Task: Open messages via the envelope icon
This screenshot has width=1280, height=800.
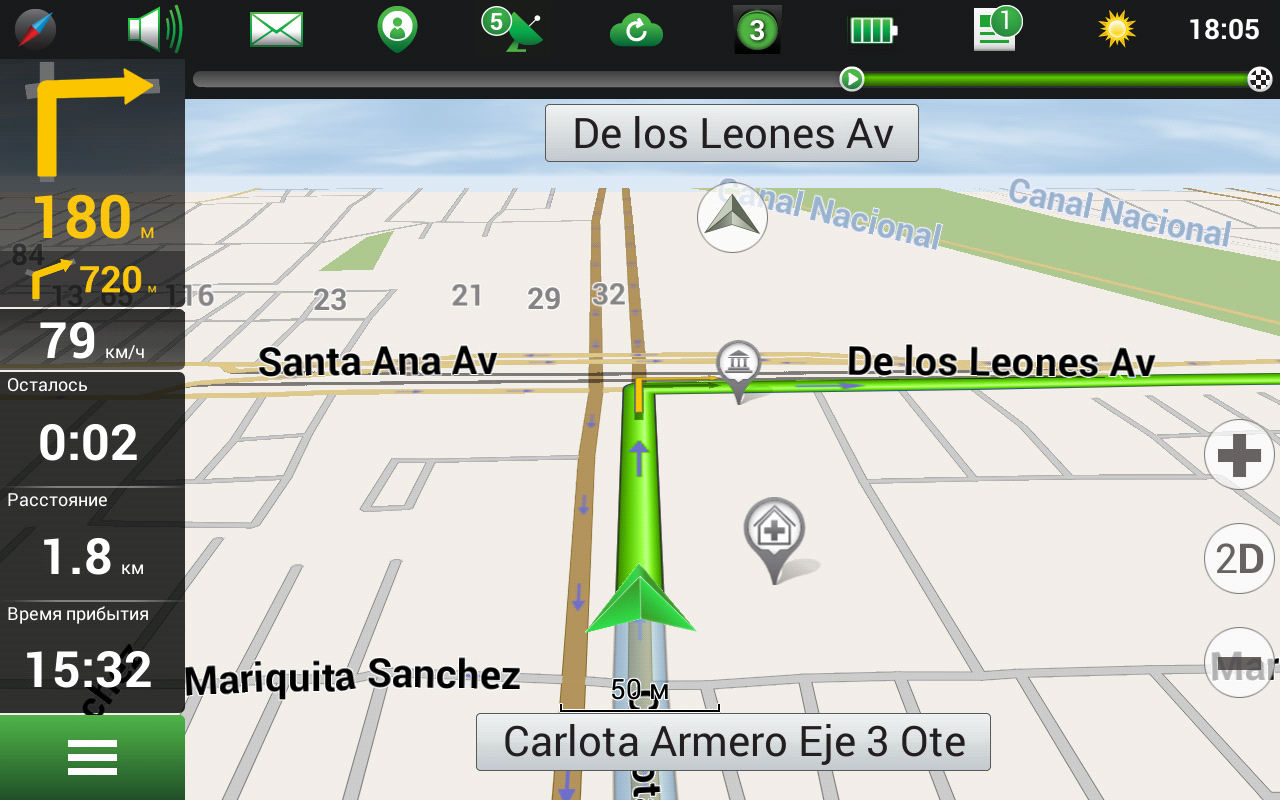Action: [276, 29]
